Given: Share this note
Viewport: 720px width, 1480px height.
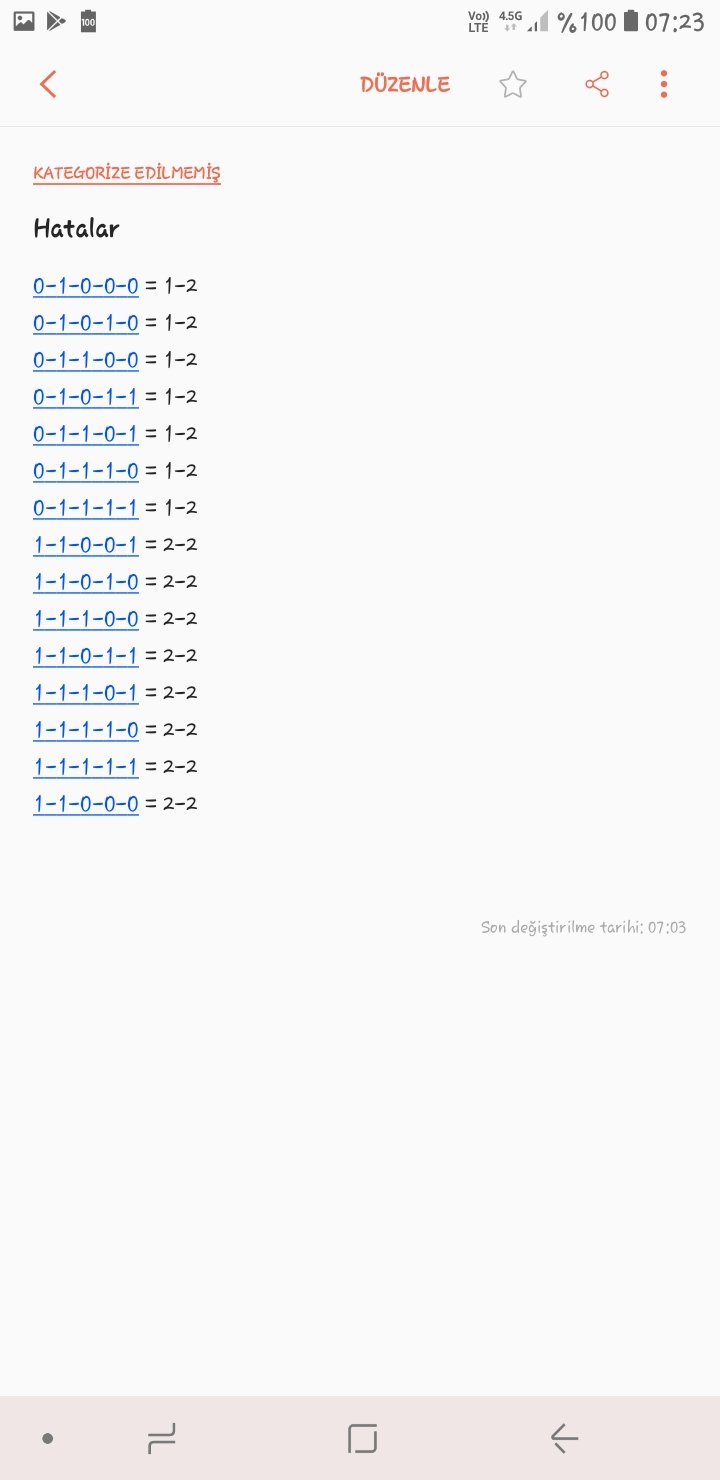Looking at the screenshot, I should point(597,85).
